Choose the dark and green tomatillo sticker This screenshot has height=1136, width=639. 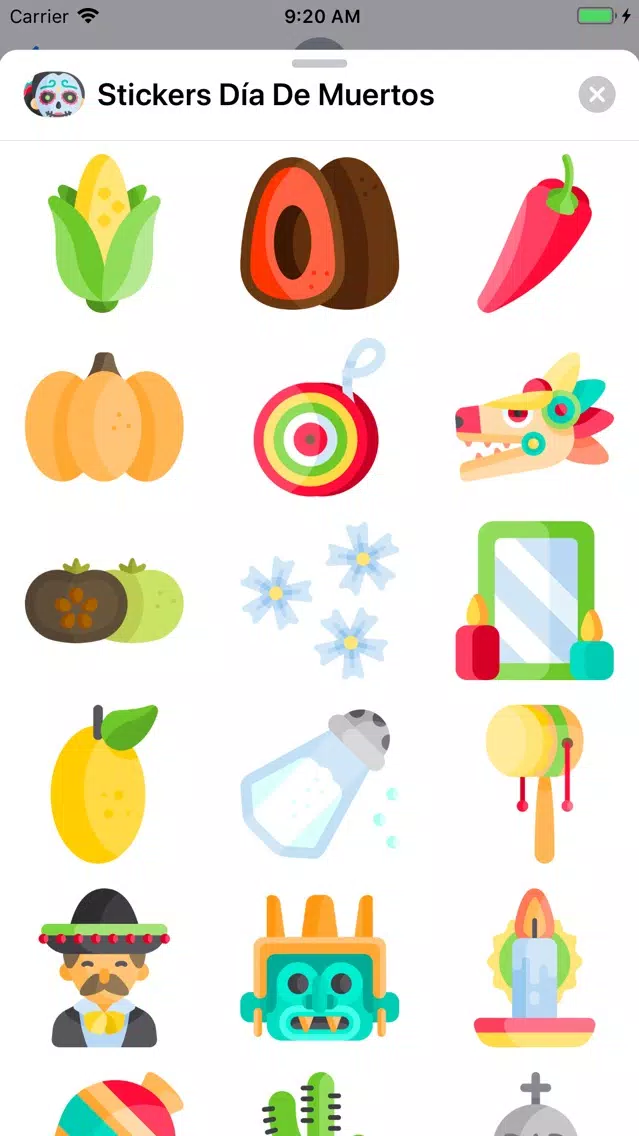(104, 601)
